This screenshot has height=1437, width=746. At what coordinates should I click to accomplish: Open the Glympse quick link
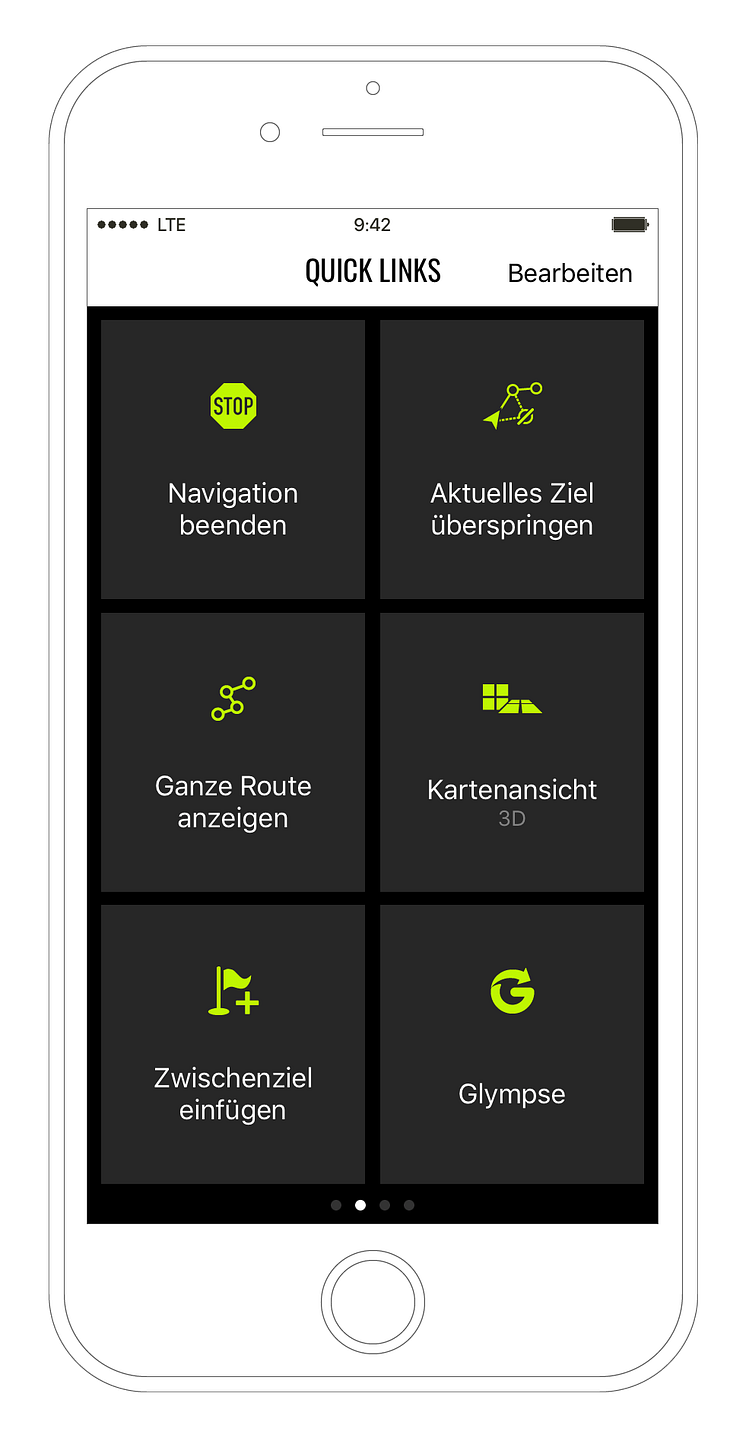pyautogui.click(x=512, y=1044)
